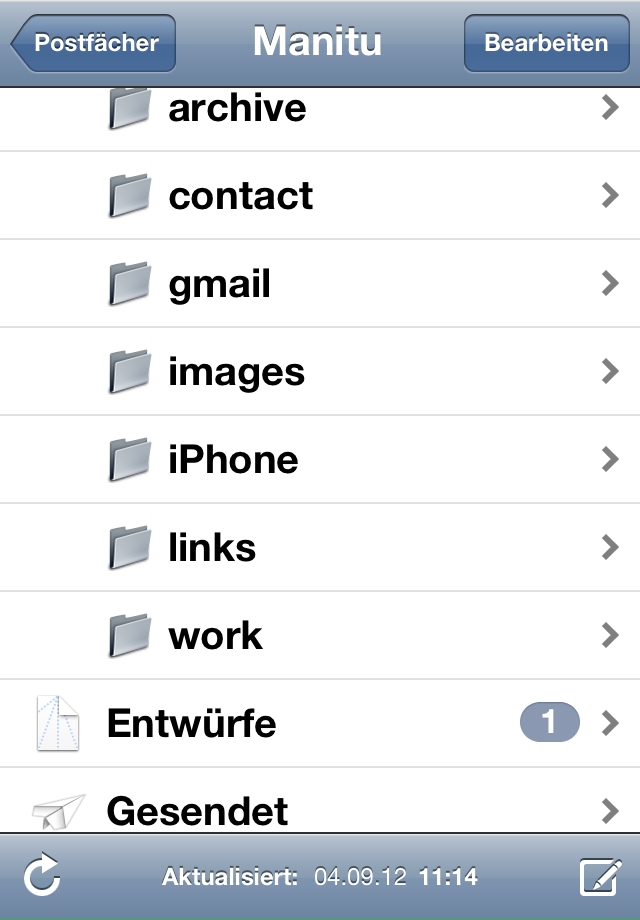
Task: Open the images folder
Action: 320,372
